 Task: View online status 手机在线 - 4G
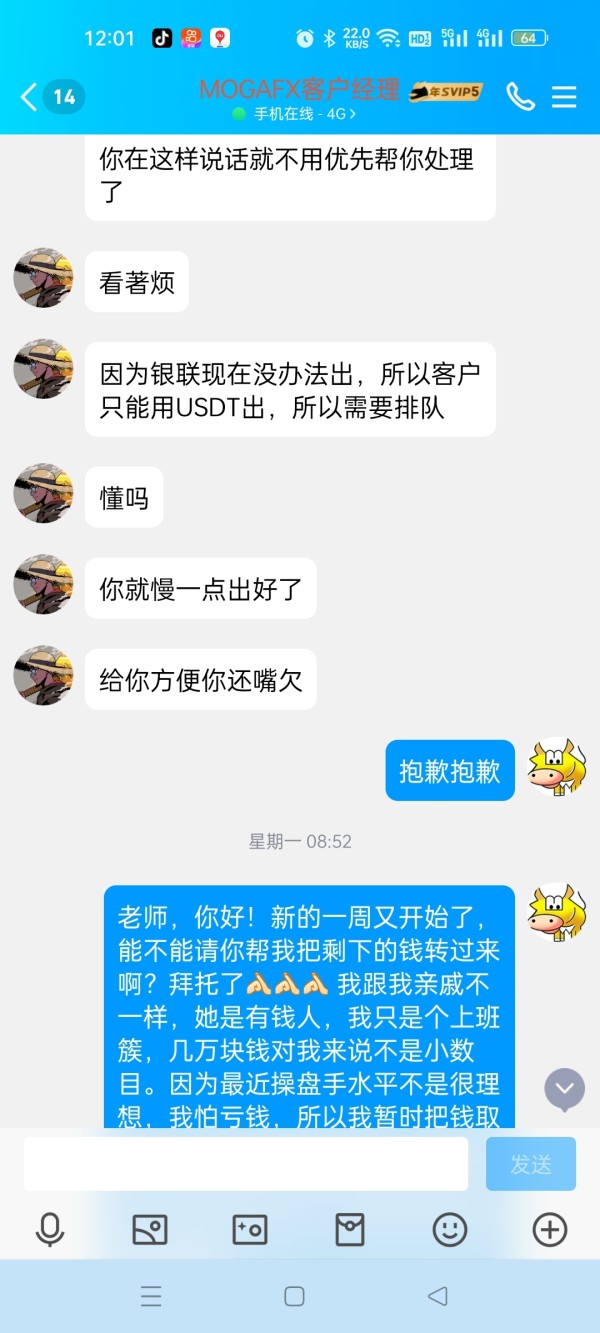point(295,114)
